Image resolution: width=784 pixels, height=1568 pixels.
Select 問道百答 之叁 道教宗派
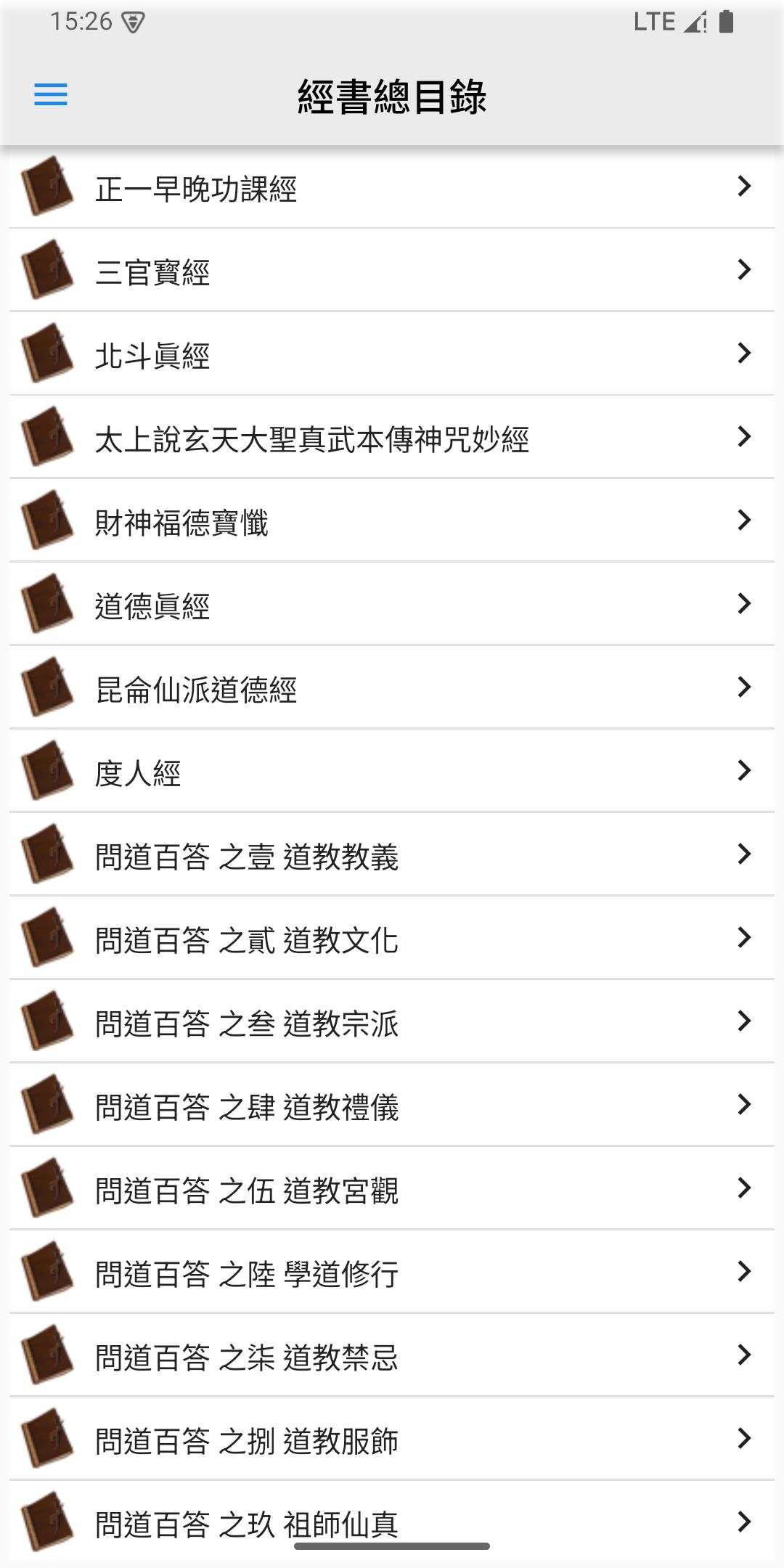392,1023
